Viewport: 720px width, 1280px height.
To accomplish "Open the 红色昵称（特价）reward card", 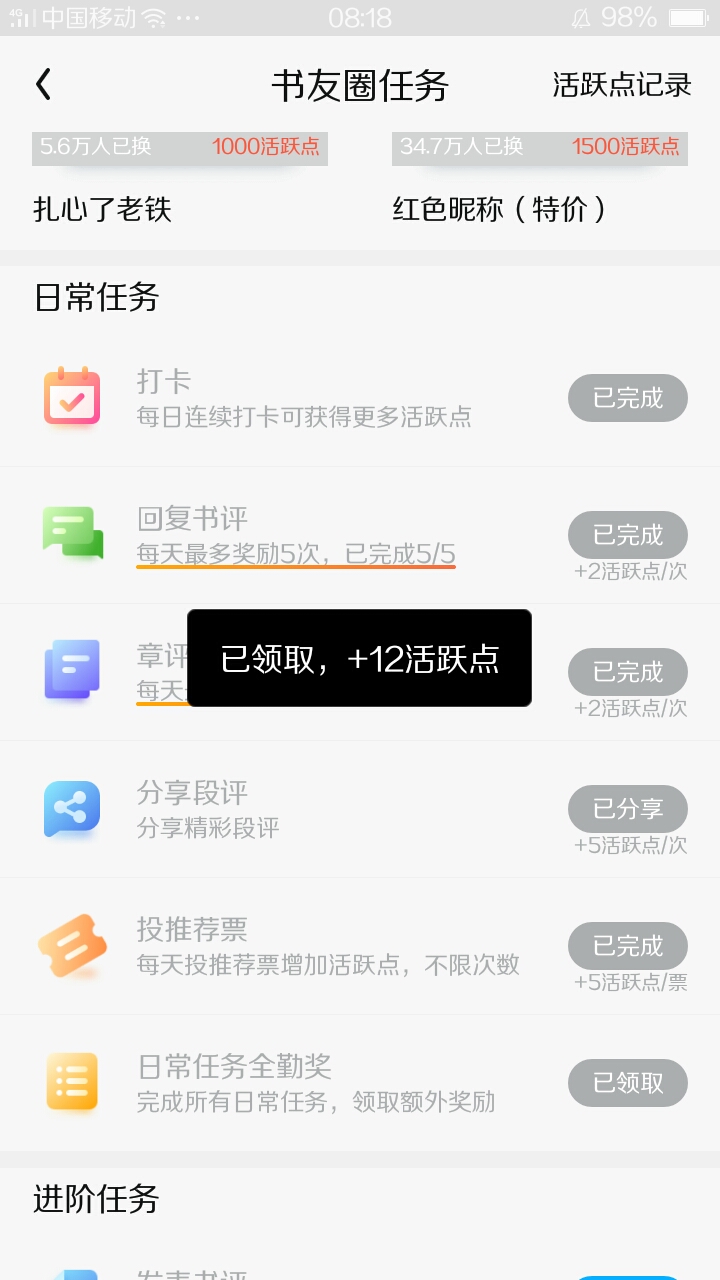I will tap(540, 180).
